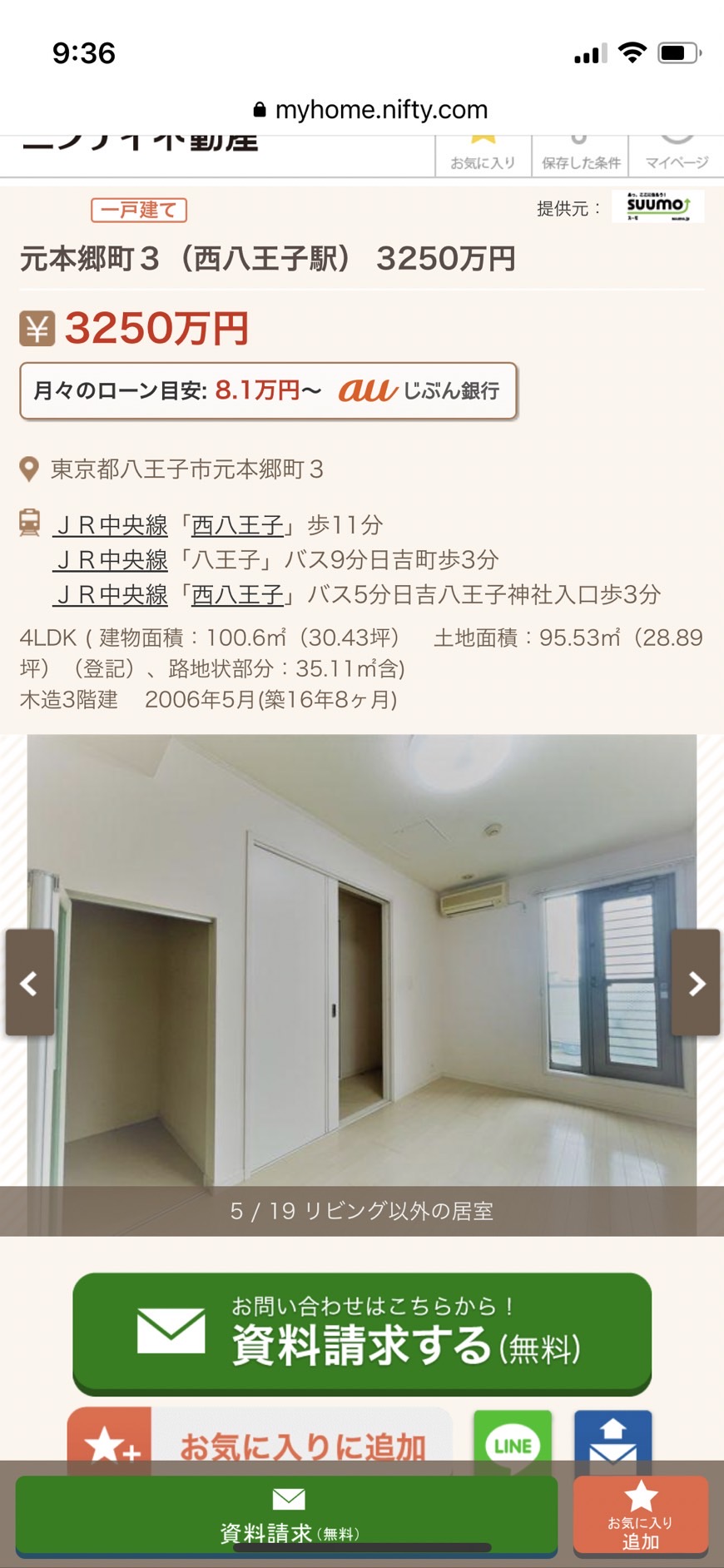724x1568 pixels.
Task: Tap お気に入りに追加 button
Action: pyautogui.click(x=260, y=1443)
